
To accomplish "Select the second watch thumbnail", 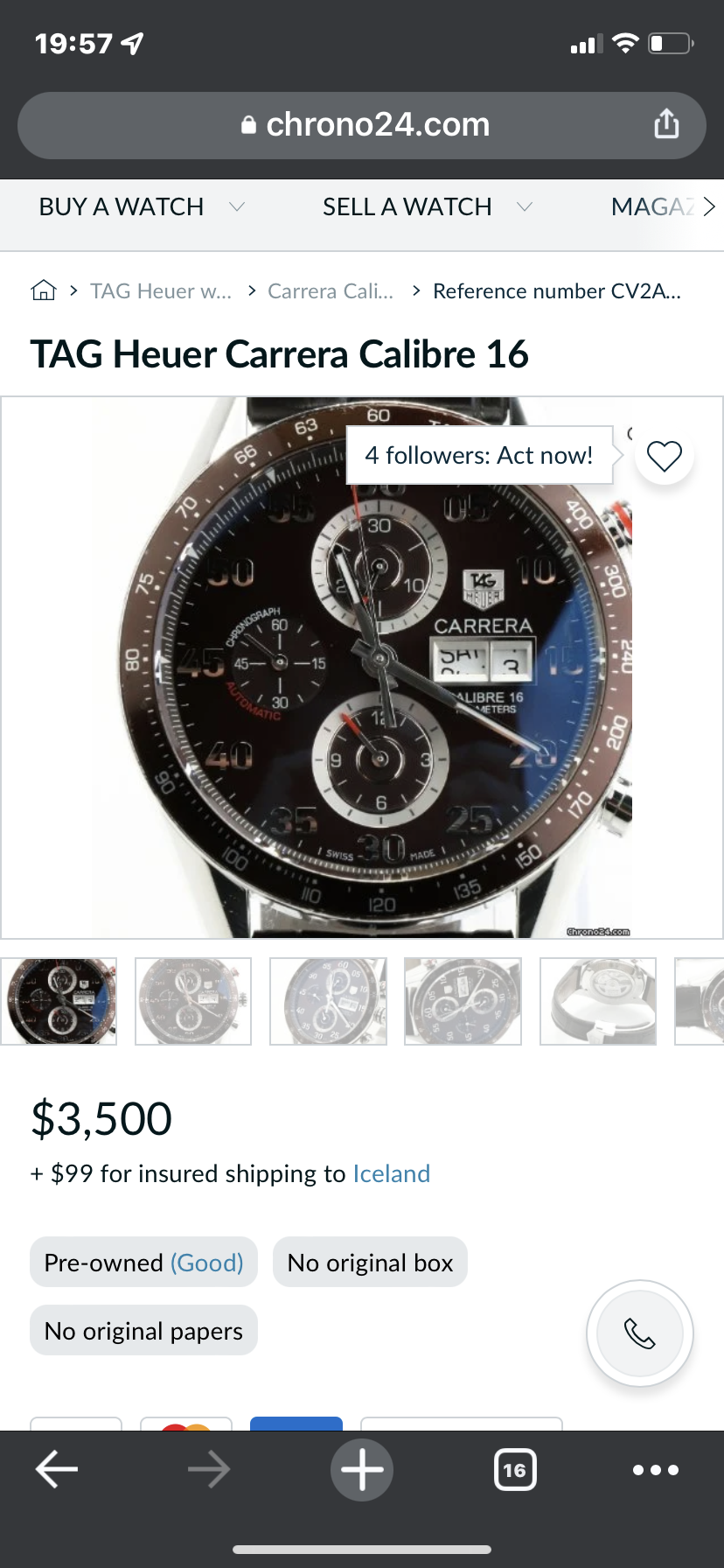I will click(x=193, y=1001).
